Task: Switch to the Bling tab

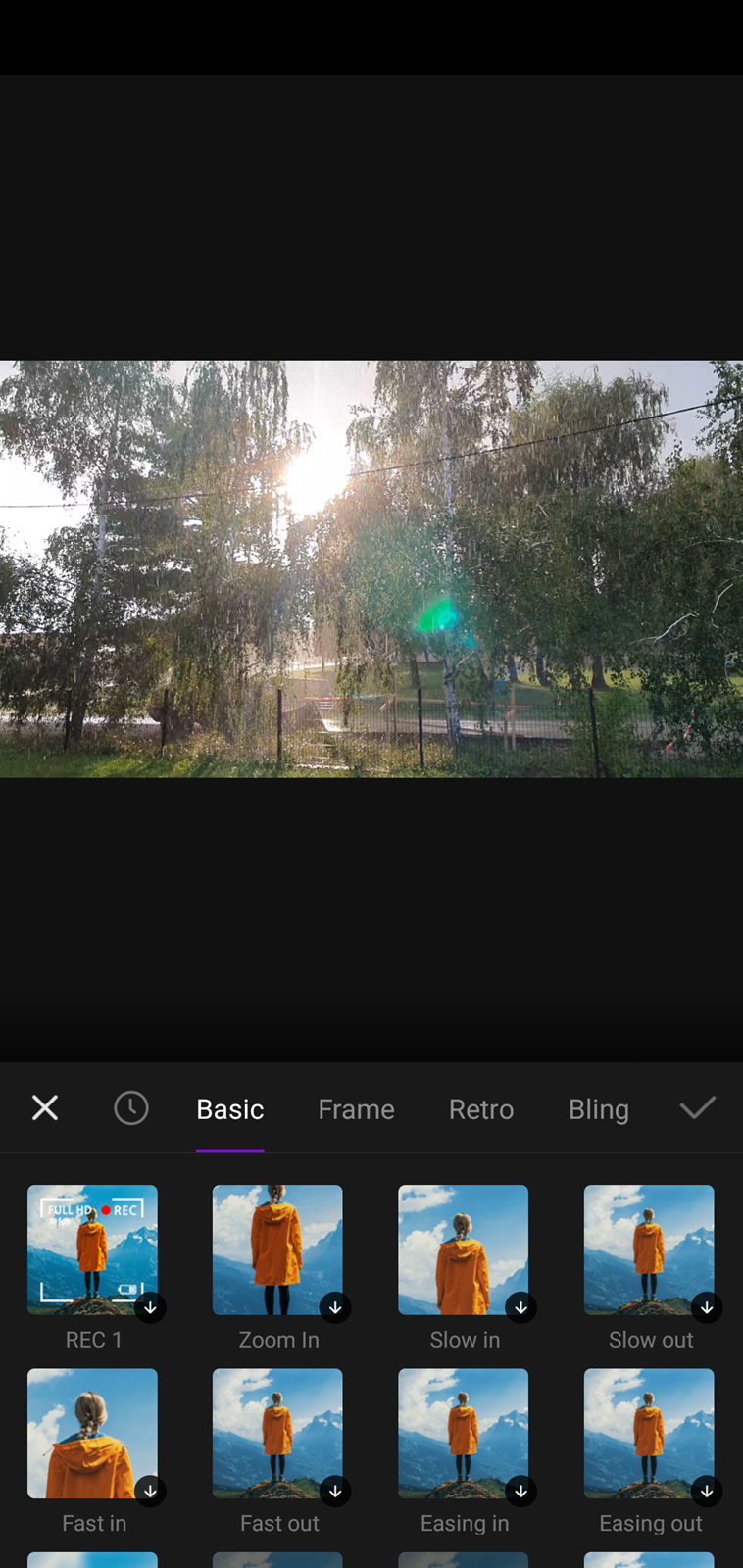Action: (x=599, y=1109)
